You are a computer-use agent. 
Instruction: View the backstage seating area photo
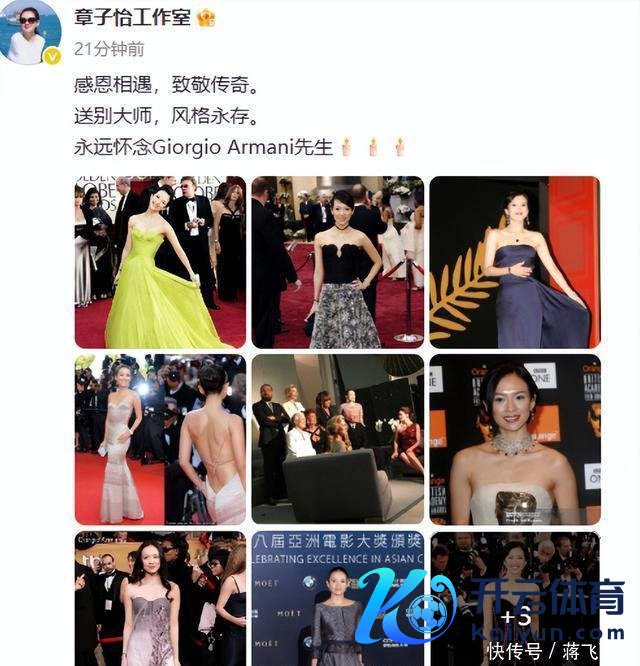coord(337,439)
